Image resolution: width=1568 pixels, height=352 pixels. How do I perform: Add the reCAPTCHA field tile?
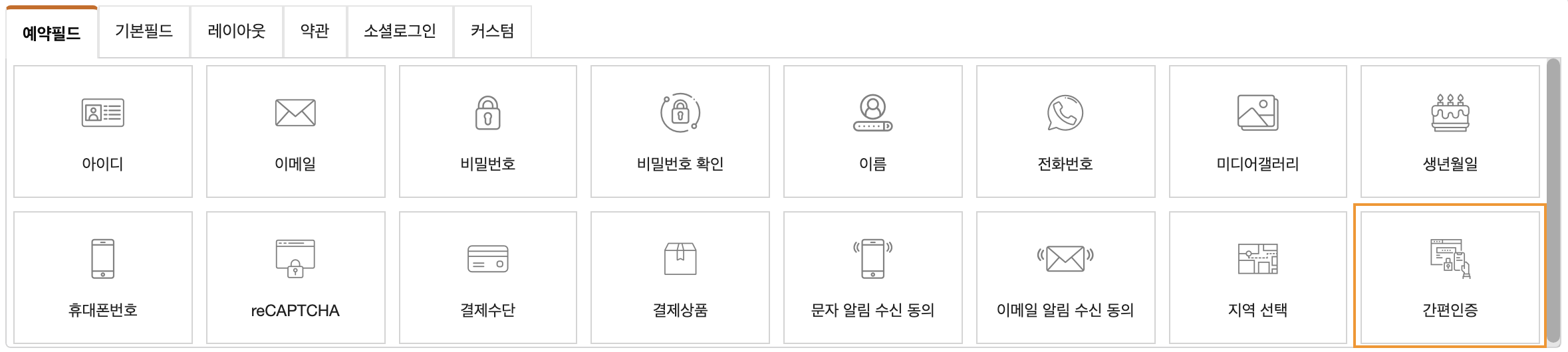tap(295, 278)
